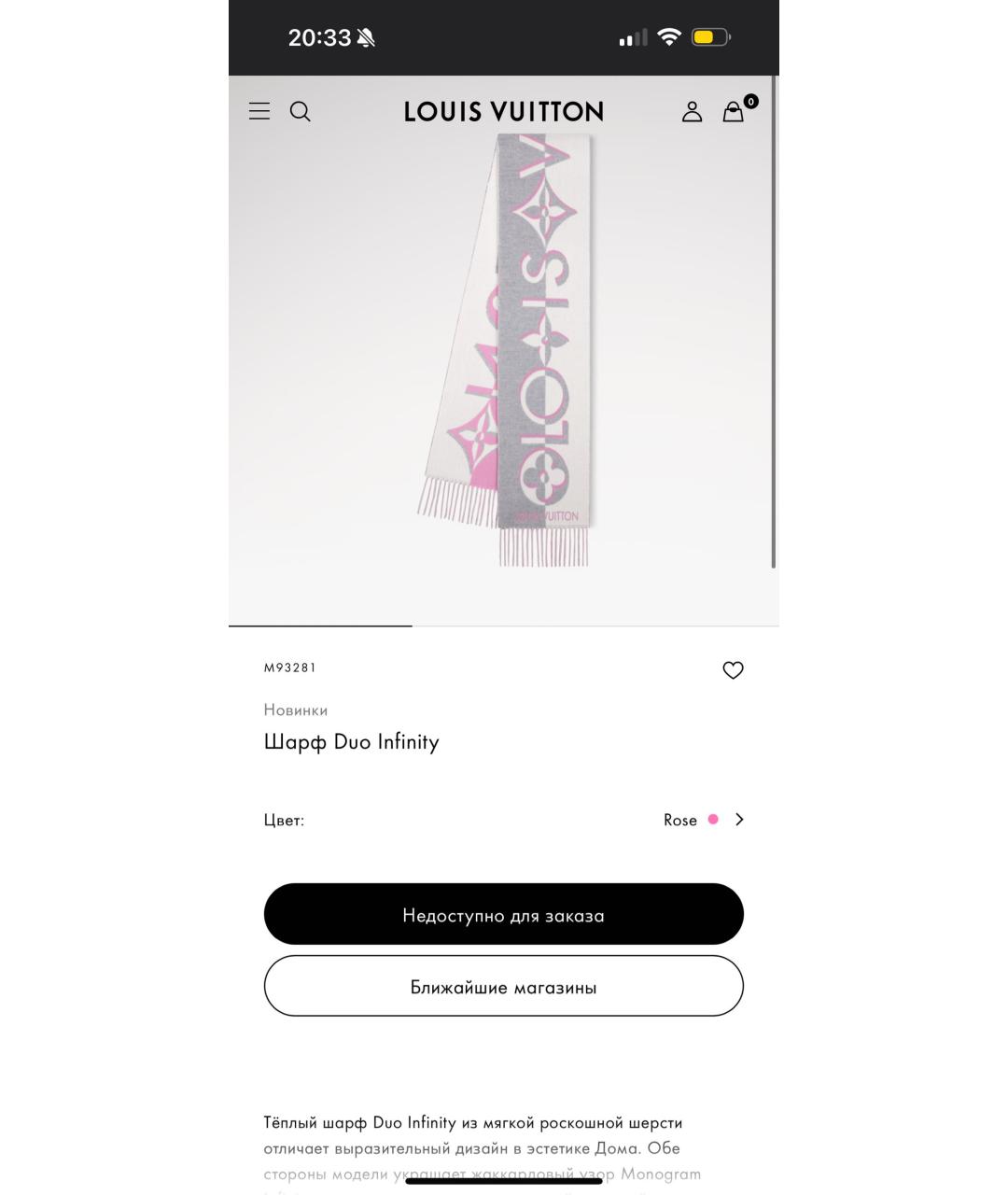Open the account profile icon

pyautogui.click(x=692, y=112)
